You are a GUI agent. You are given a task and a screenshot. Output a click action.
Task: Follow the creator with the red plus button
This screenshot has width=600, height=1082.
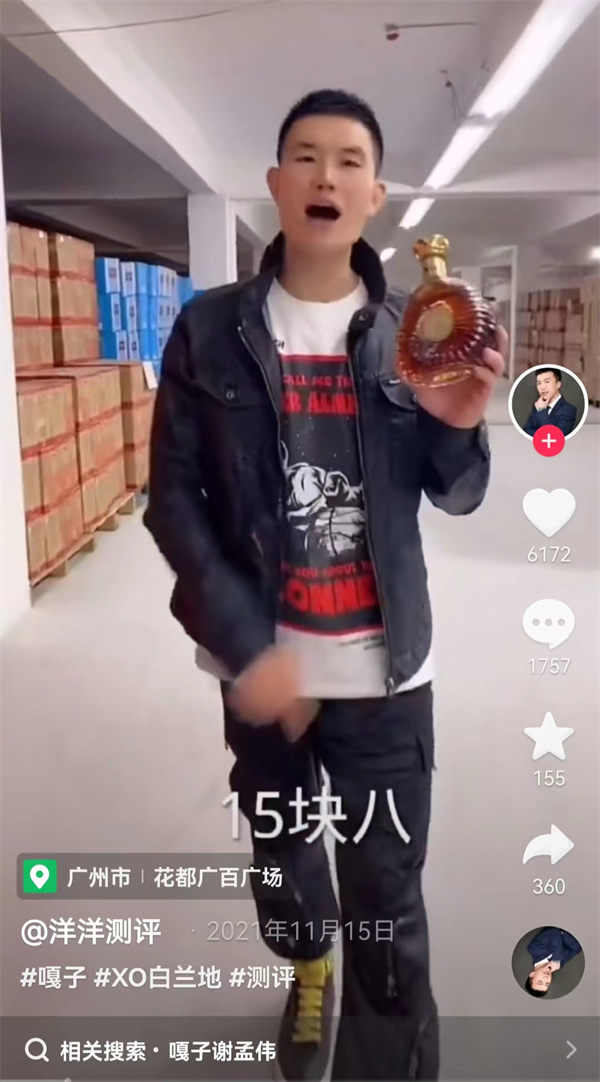pos(548,441)
